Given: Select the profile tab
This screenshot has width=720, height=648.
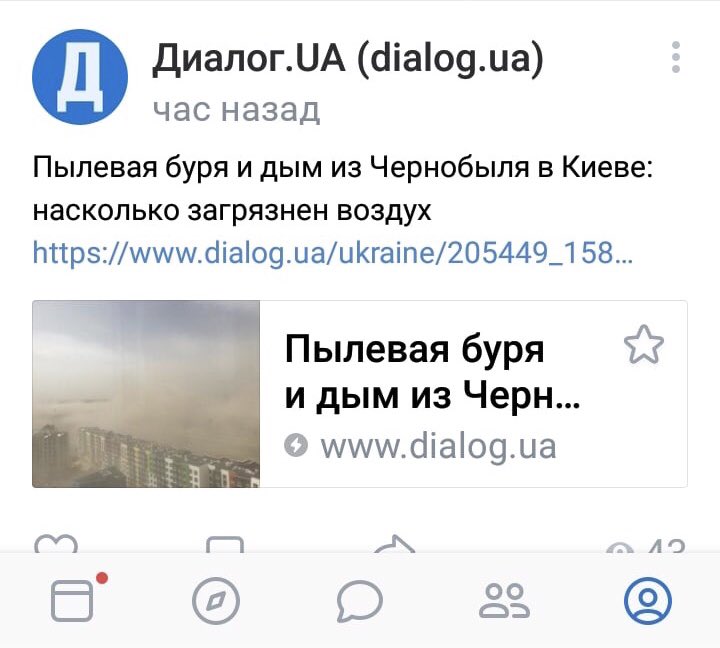Looking at the screenshot, I should (x=647, y=600).
